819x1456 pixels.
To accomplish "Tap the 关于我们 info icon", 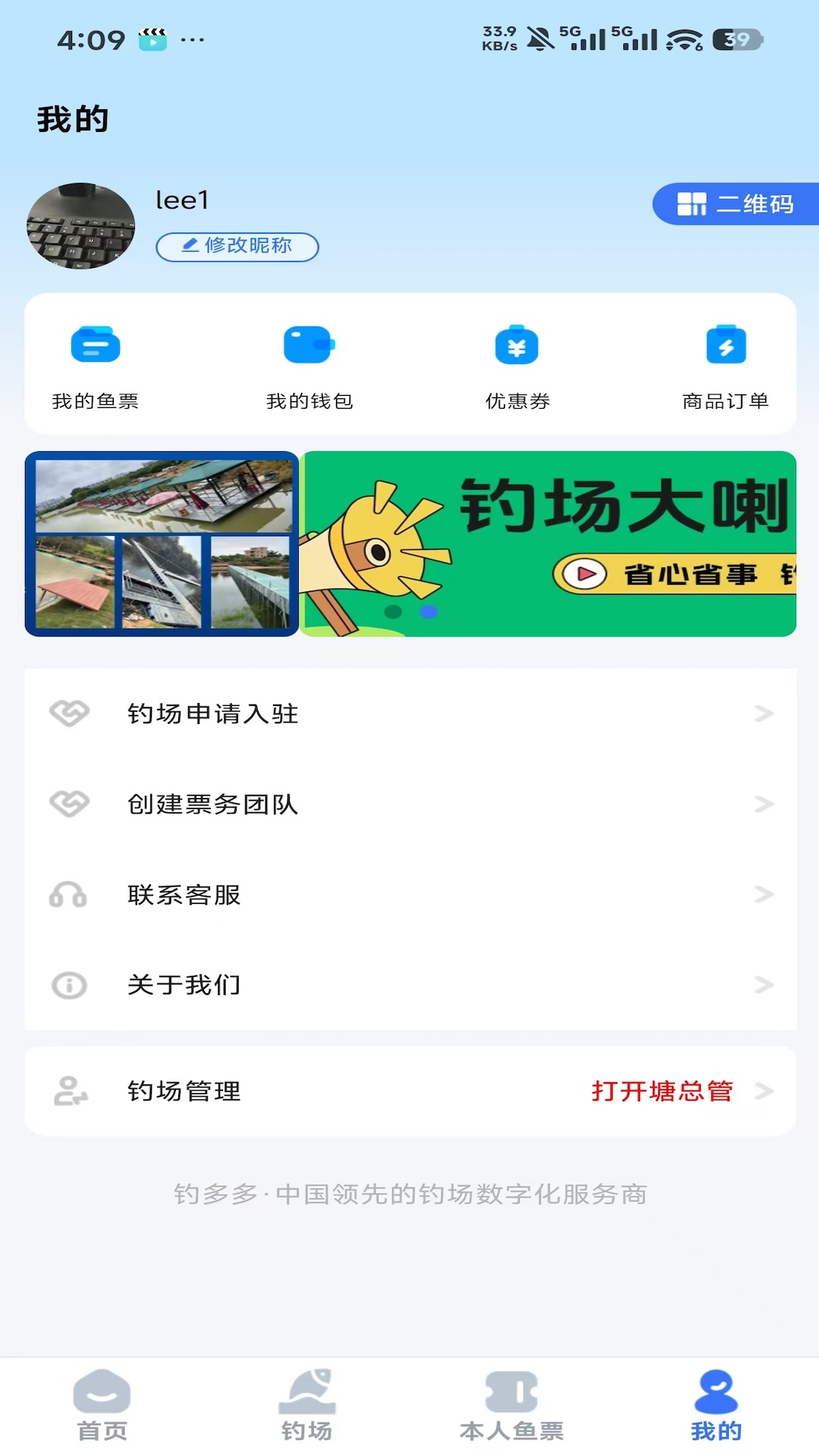I will coord(69,985).
